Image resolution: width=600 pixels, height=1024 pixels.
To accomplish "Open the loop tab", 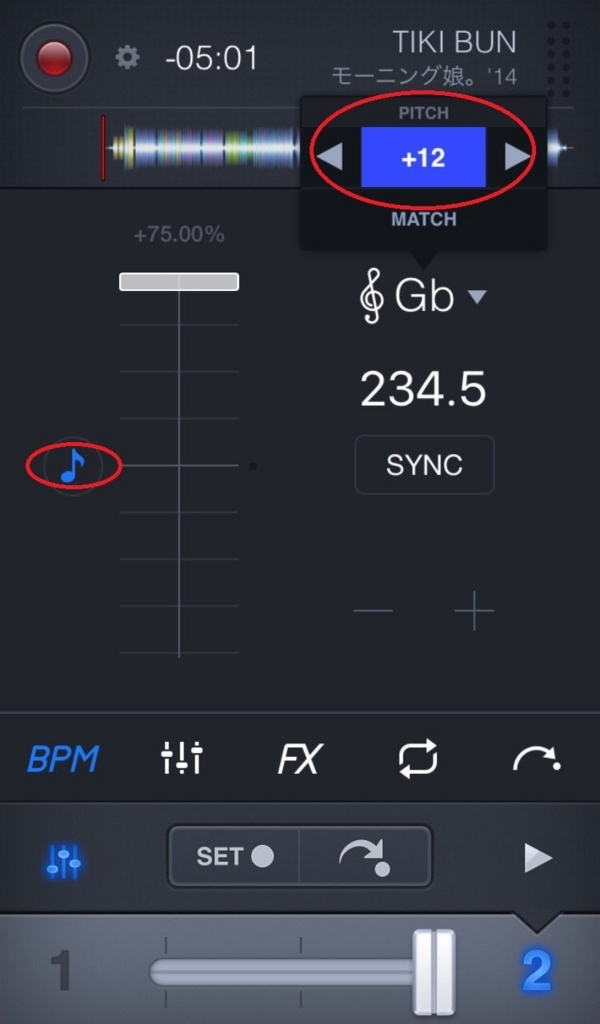I will tap(418, 760).
